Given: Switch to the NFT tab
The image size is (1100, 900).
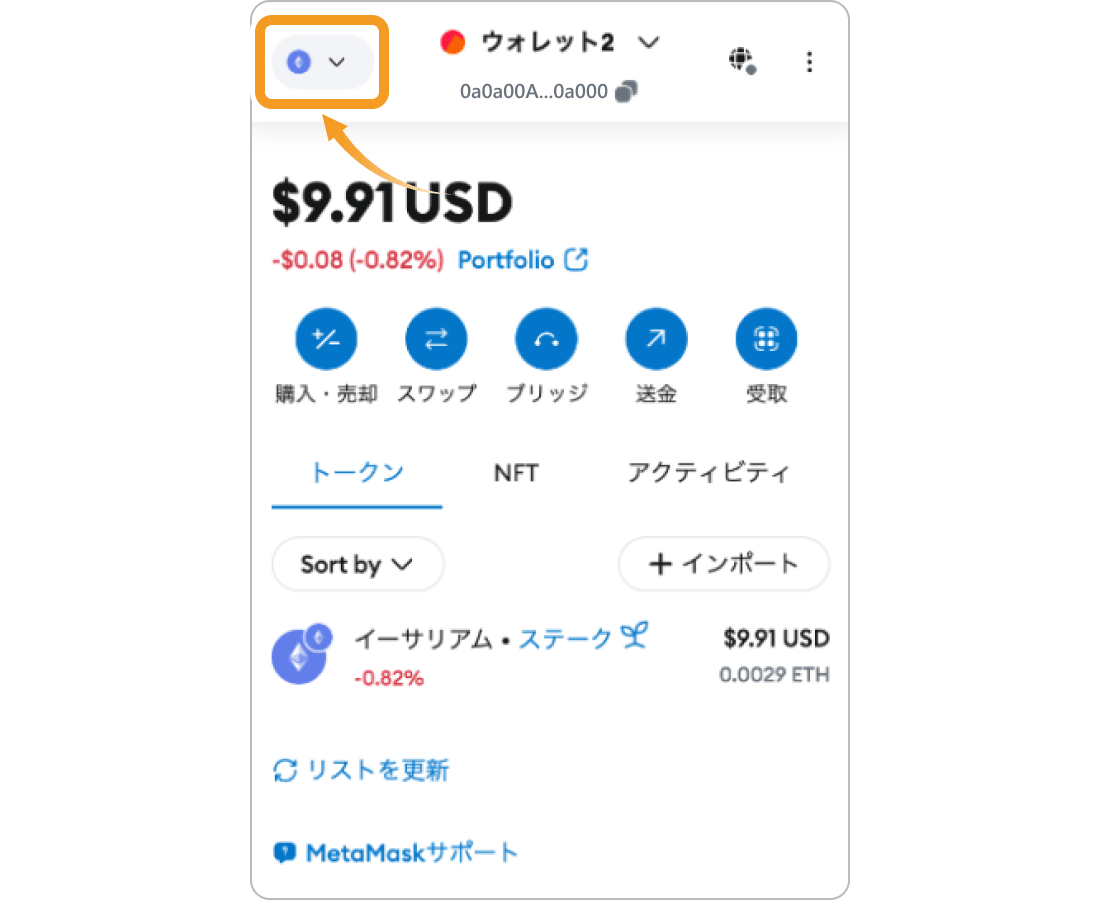Looking at the screenshot, I should [x=516, y=473].
